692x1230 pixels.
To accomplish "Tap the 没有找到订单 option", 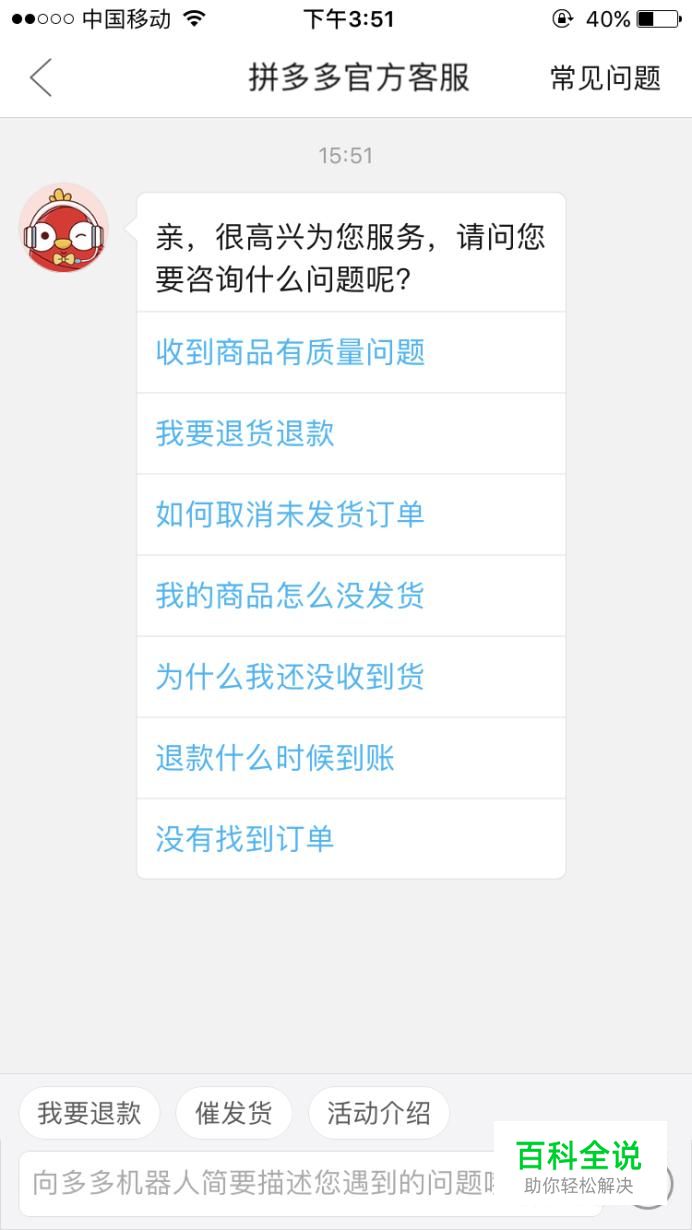I will (x=245, y=838).
